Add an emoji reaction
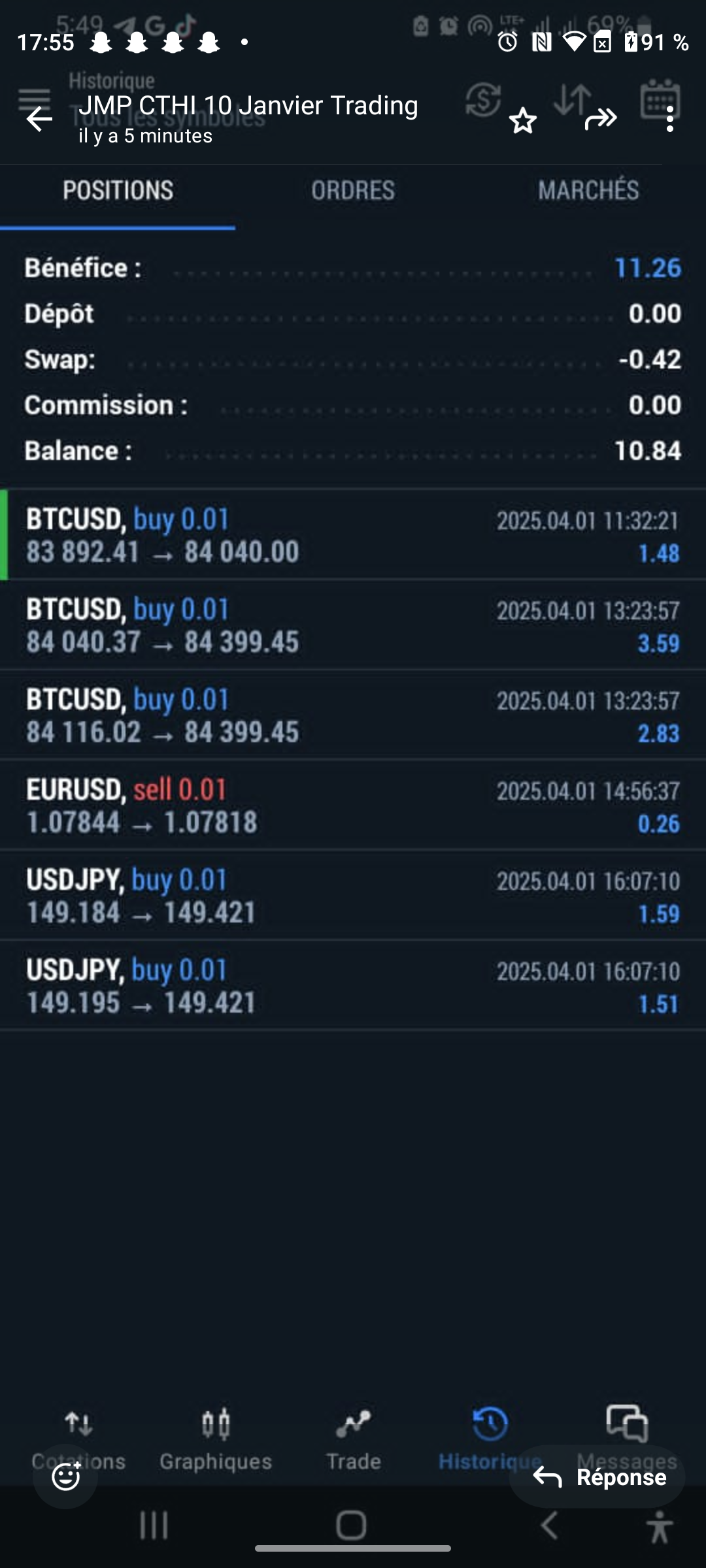Screen dimensions: 706x1568 click(66, 1477)
